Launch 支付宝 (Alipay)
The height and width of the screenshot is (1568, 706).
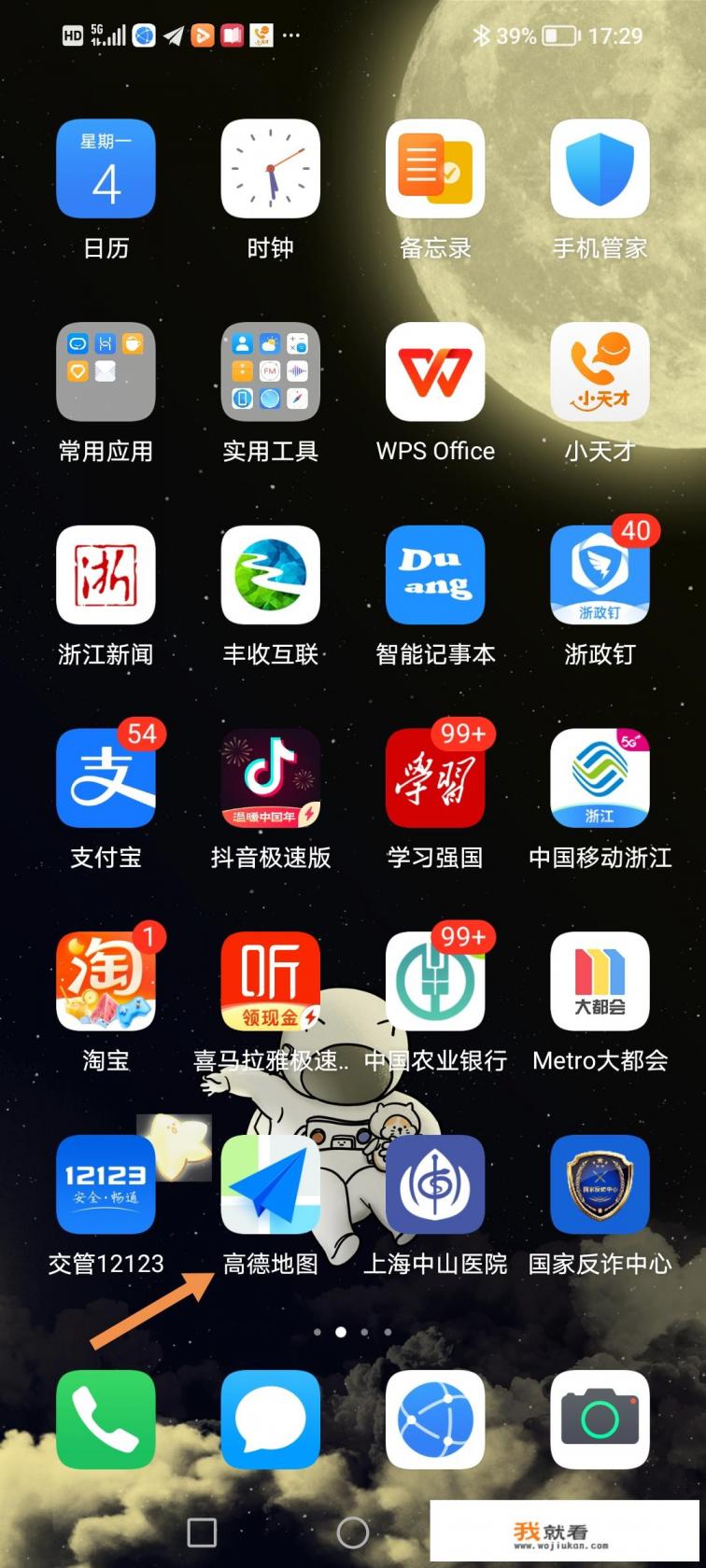(105, 778)
